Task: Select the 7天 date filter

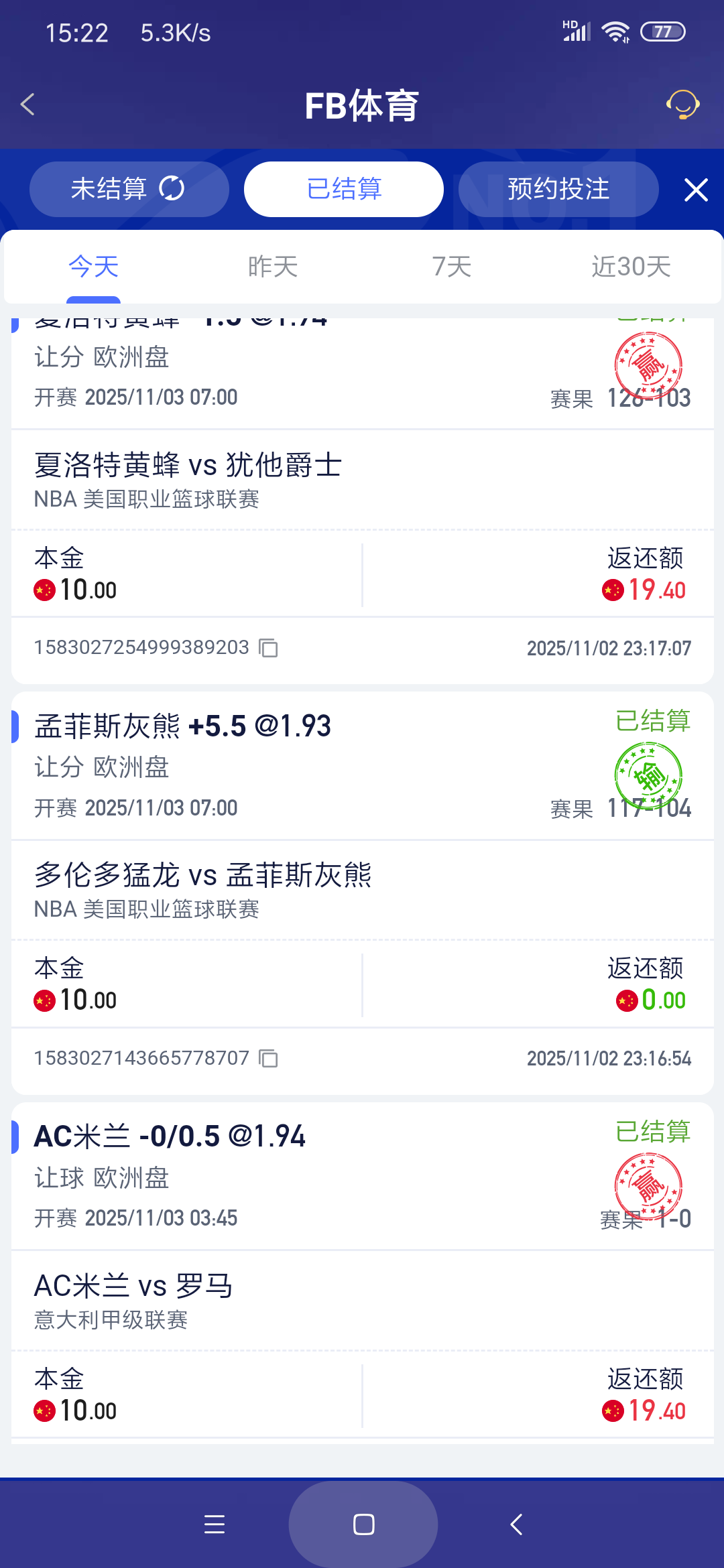Action: tap(451, 266)
